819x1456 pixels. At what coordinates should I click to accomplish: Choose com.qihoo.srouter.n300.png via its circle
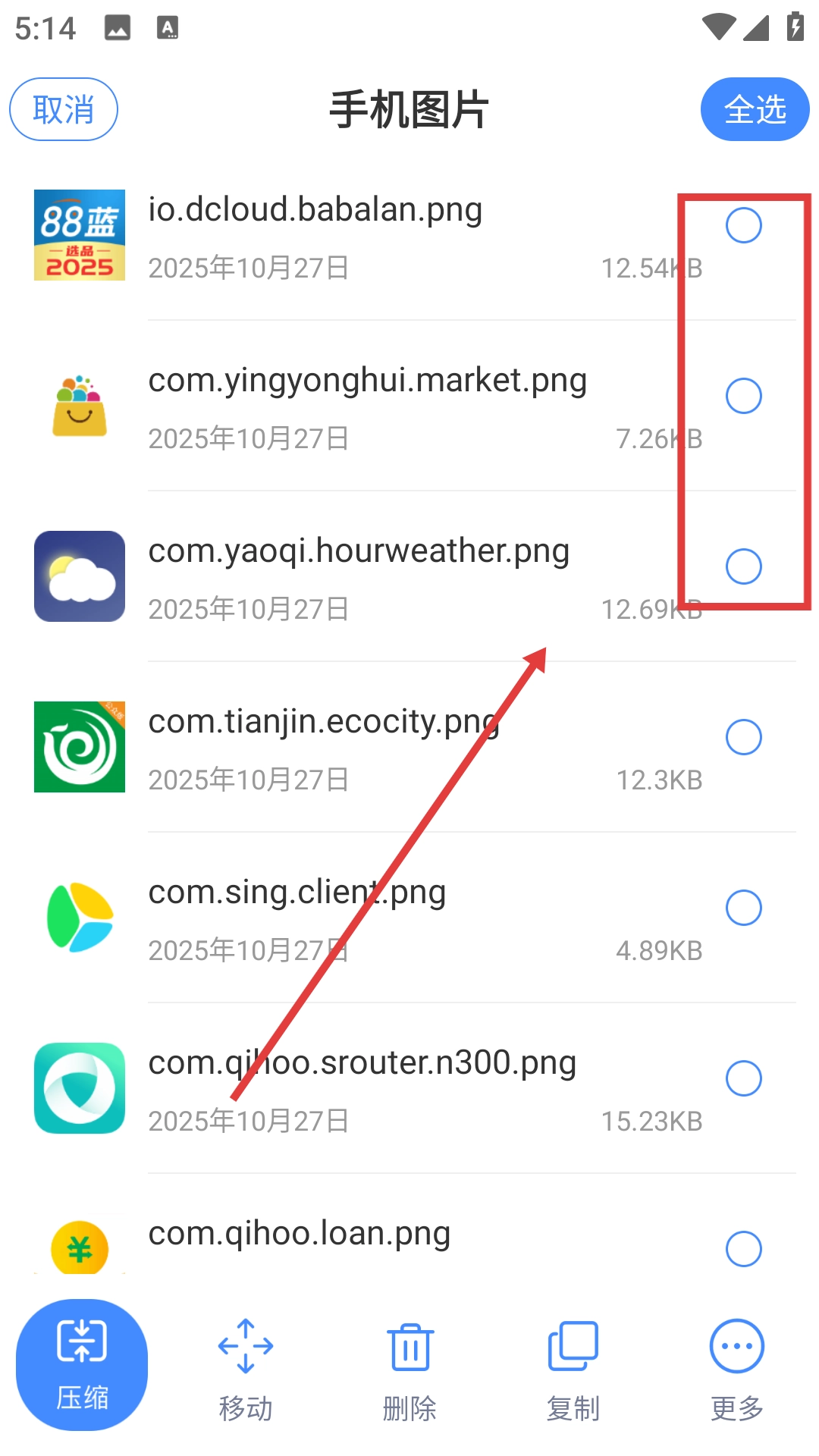(x=743, y=1078)
